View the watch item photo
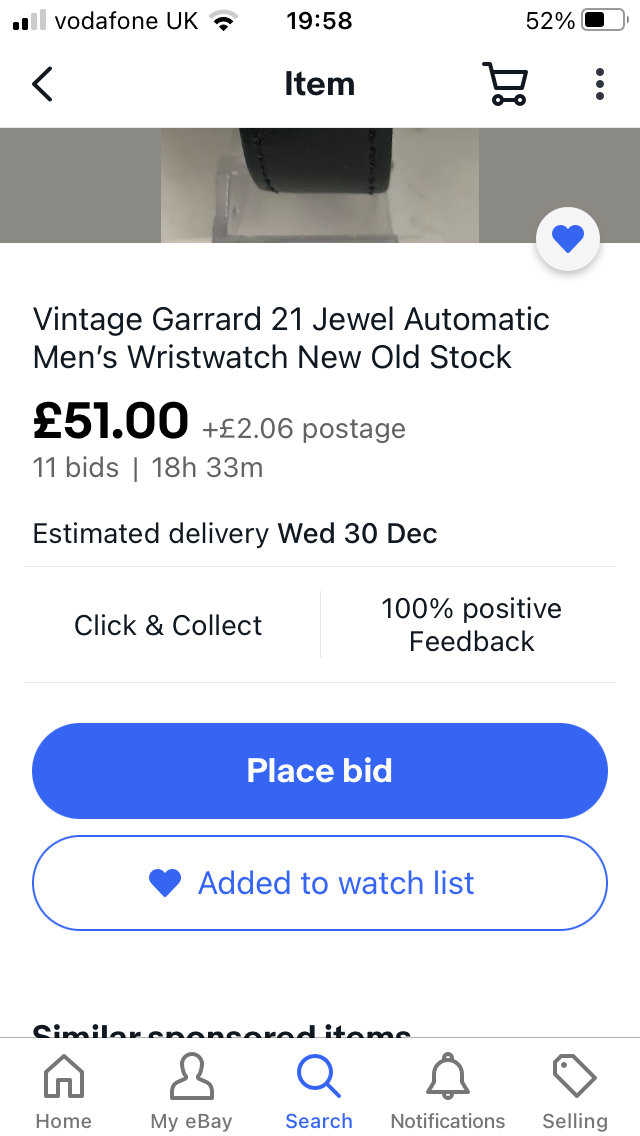The height and width of the screenshot is (1136, 640). point(320,185)
